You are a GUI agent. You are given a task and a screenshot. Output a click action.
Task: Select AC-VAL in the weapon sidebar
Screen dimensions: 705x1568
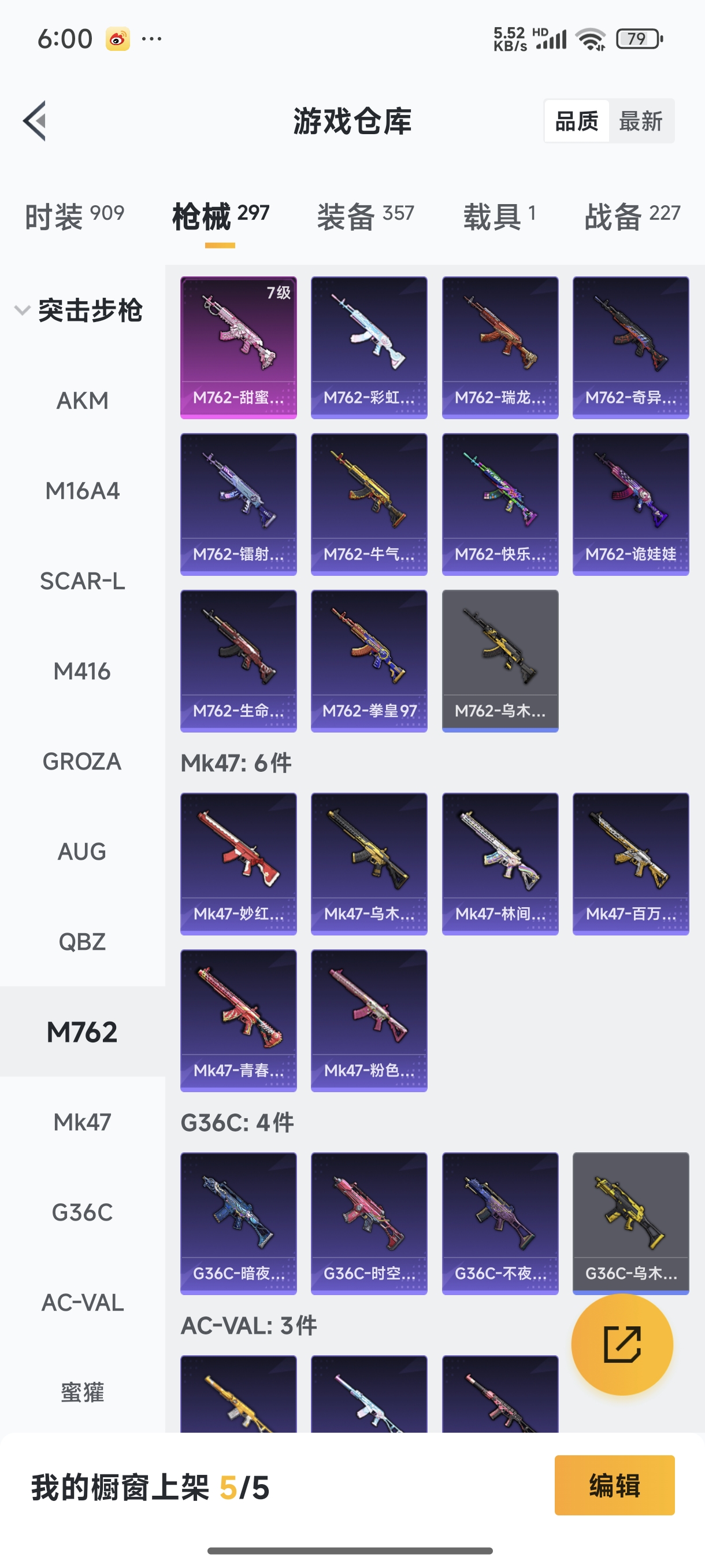[82, 1303]
